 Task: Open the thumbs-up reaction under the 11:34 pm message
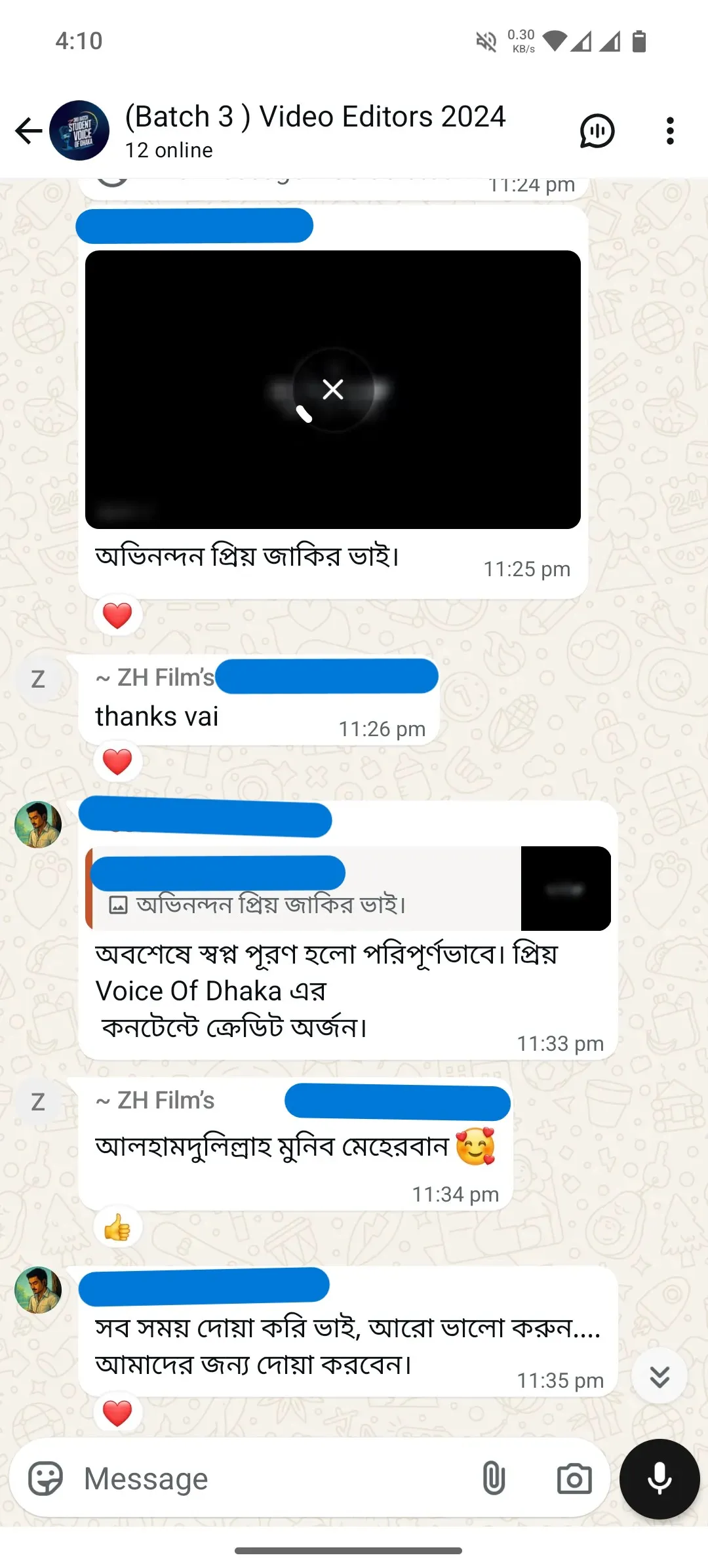tap(117, 1227)
